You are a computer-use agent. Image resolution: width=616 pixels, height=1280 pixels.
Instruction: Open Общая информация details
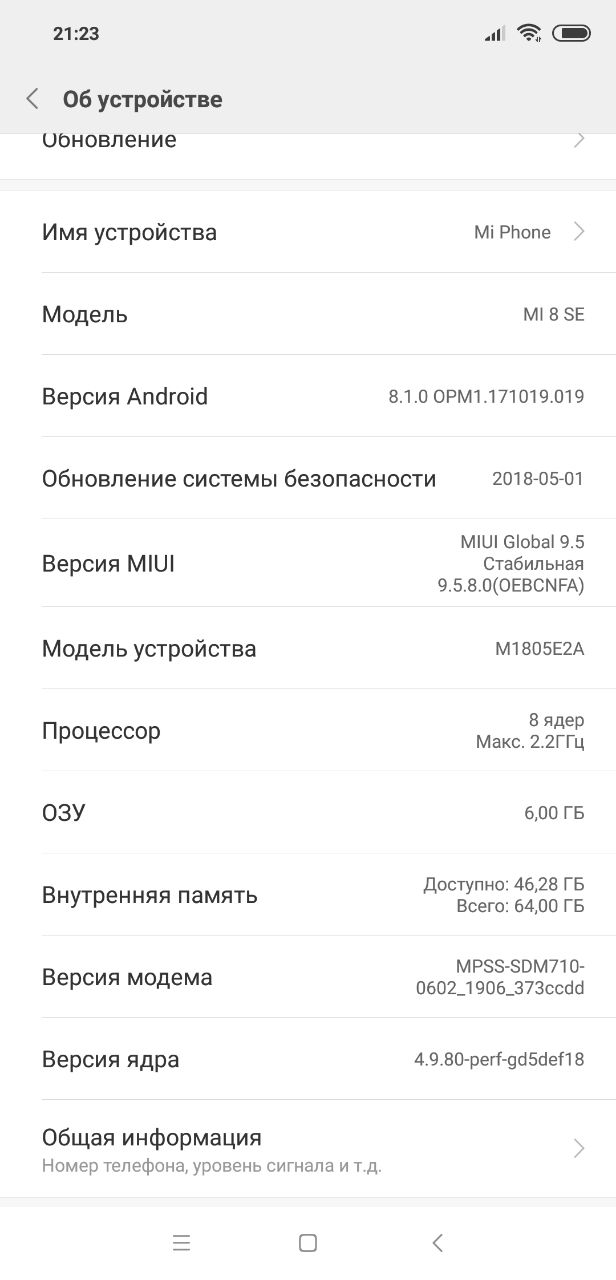click(x=308, y=1149)
